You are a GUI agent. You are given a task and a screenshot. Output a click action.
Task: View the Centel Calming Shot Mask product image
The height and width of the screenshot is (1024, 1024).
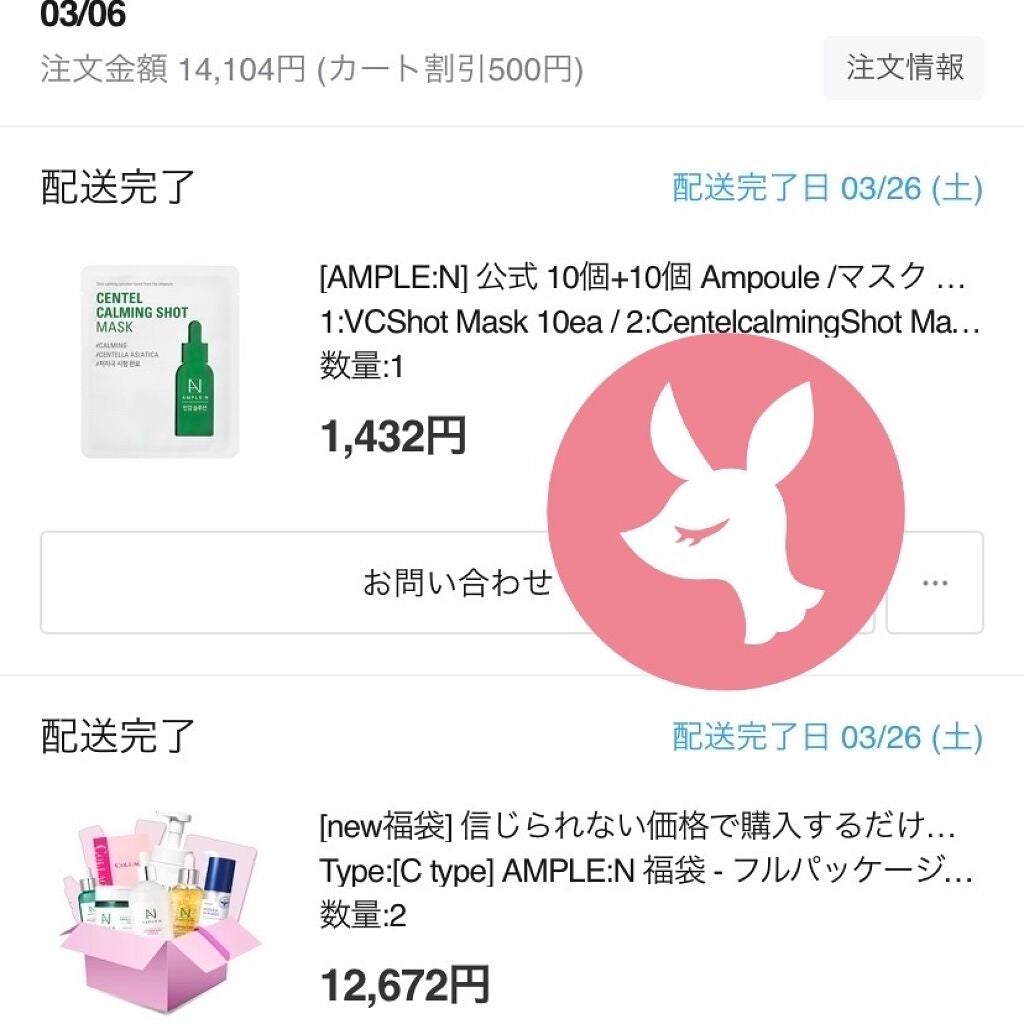(160, 361)
